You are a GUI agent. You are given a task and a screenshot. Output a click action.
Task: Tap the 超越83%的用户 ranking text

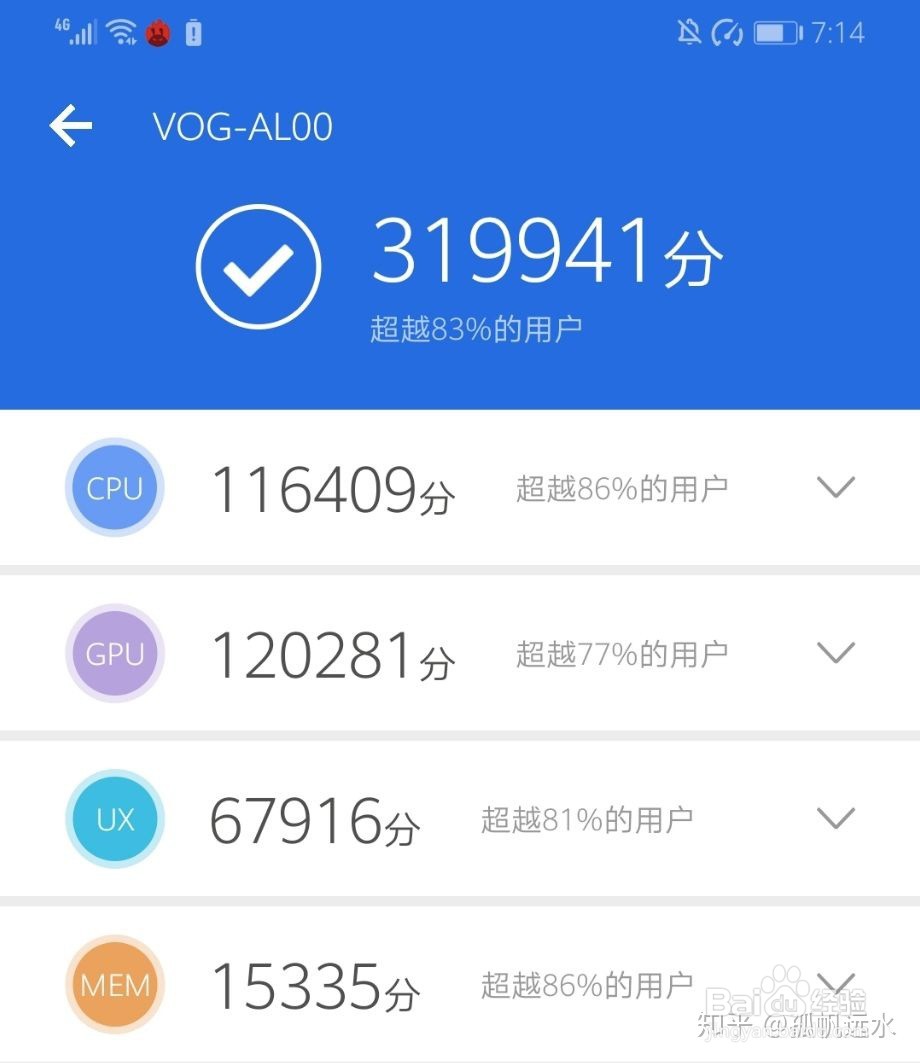pyautogui.click(x=475, y=327)
